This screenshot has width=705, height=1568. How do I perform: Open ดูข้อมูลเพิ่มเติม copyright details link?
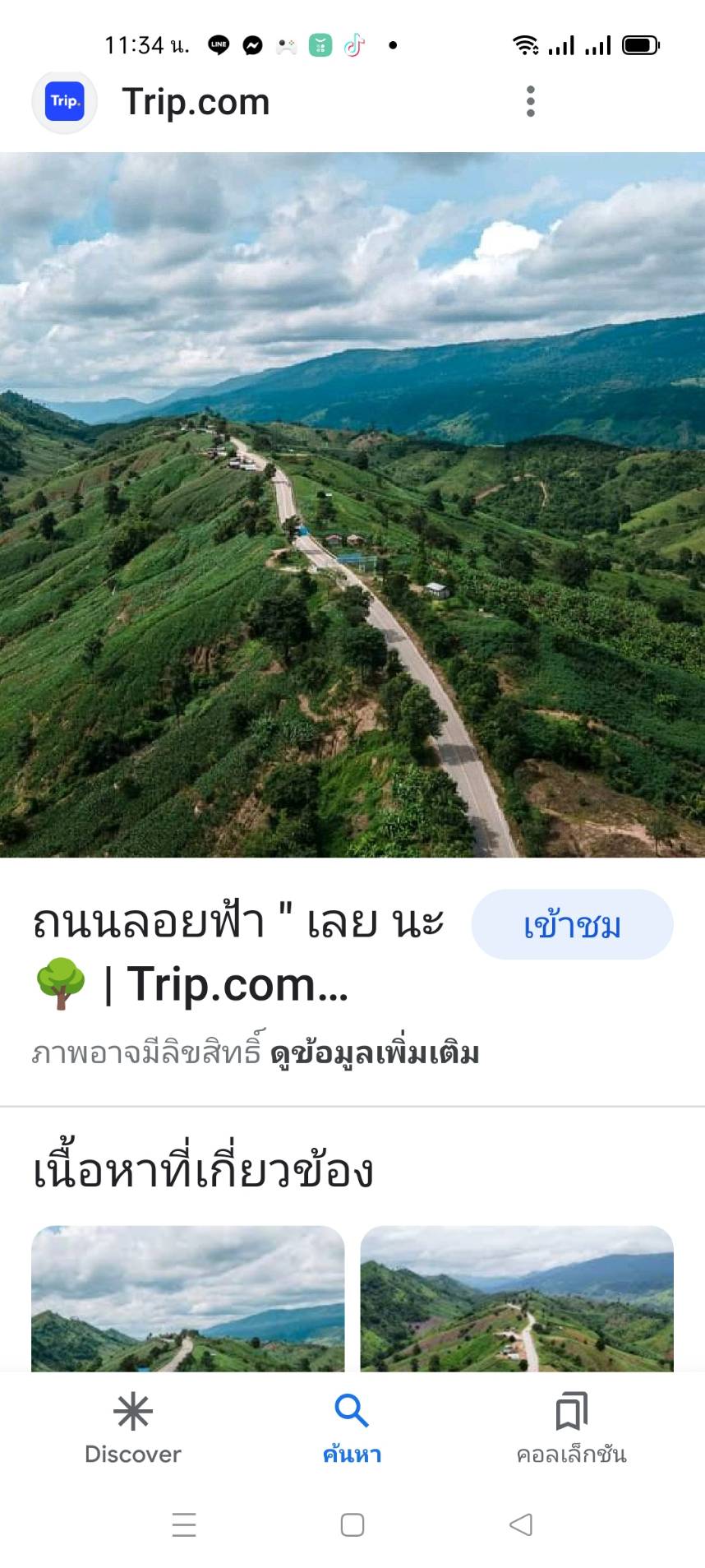tap(376, 1053)
